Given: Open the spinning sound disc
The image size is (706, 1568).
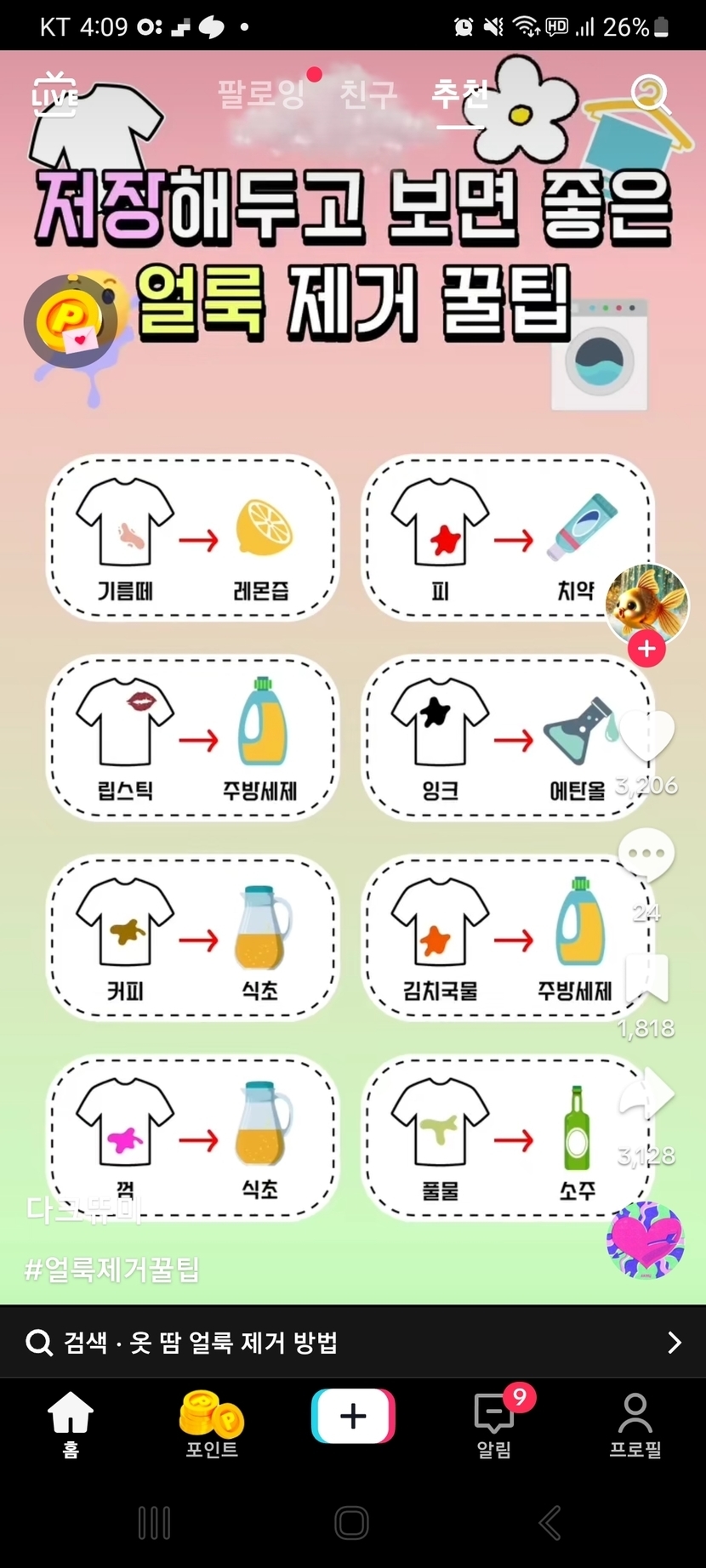Looking at the screenshot, I should 646,1241.
